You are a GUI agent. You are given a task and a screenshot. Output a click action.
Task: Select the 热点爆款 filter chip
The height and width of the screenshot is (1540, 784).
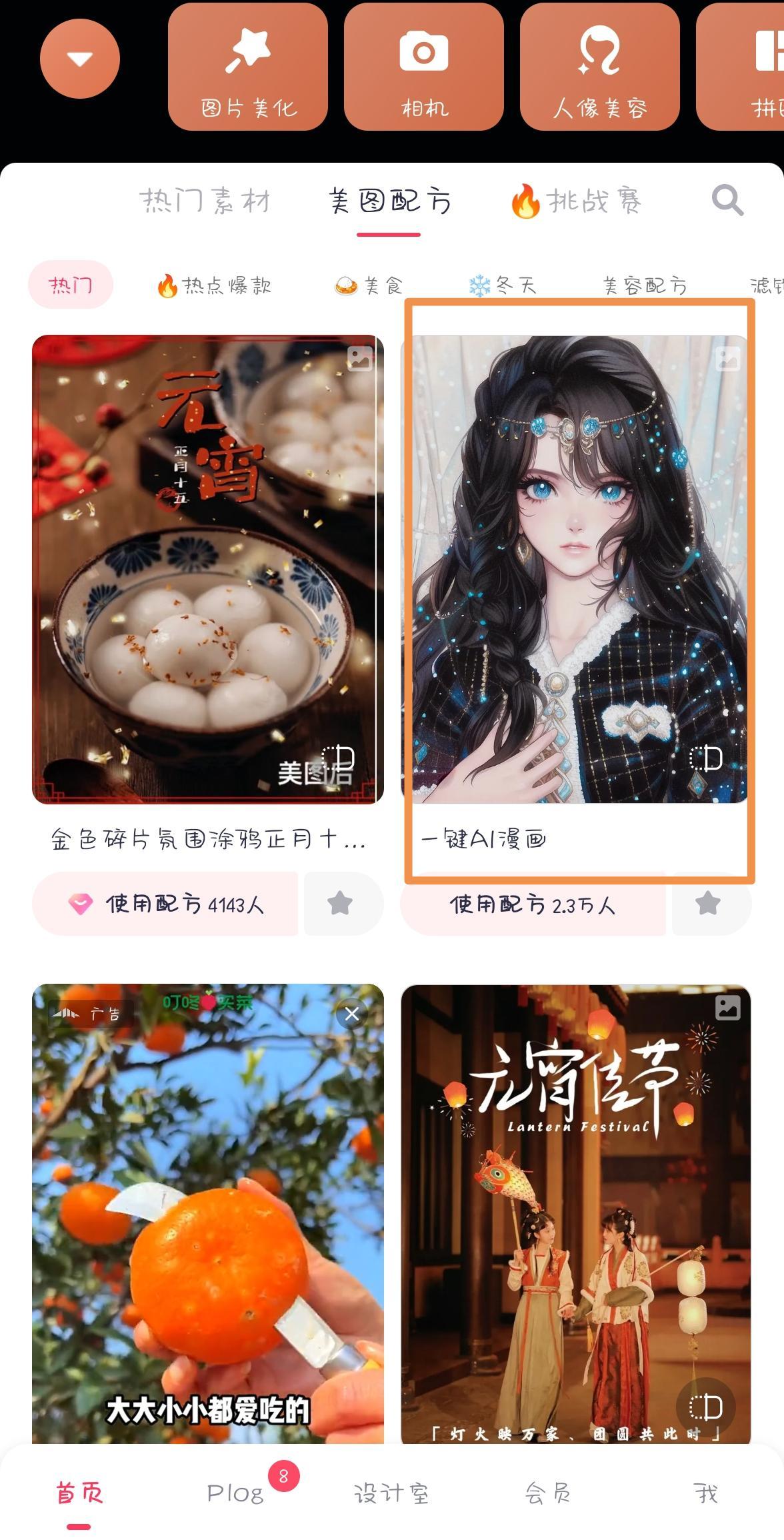click(214, 286)
